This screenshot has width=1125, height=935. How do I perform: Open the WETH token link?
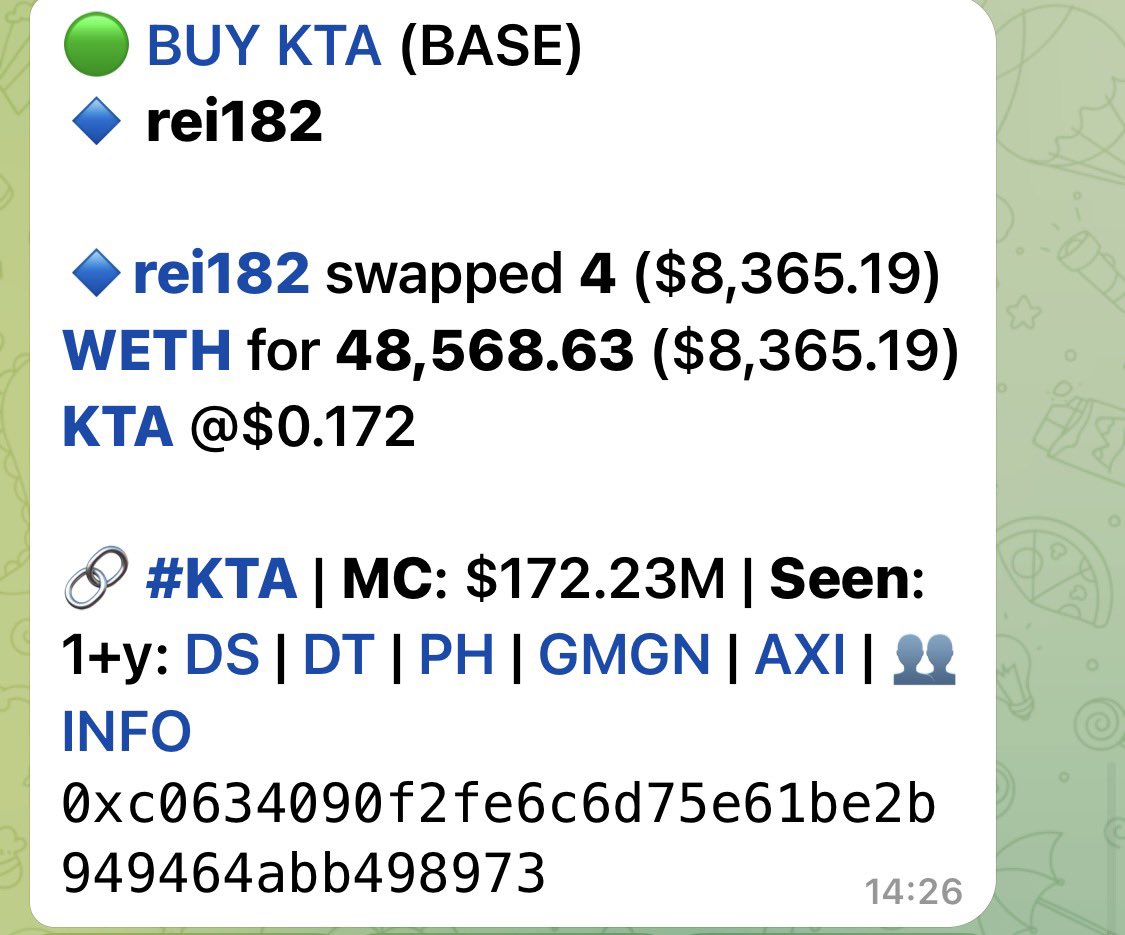146,351
